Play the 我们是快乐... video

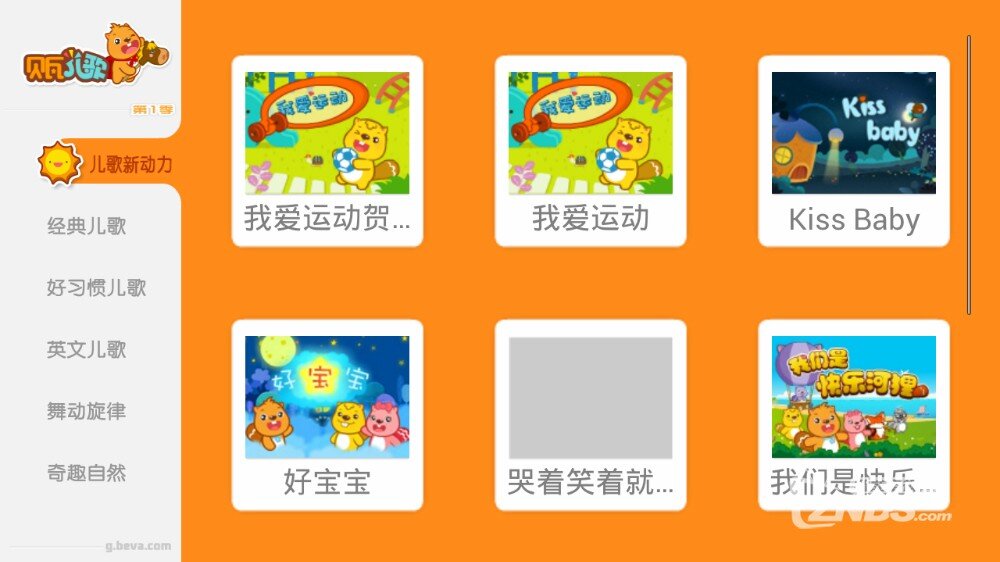tap(853, 414)
